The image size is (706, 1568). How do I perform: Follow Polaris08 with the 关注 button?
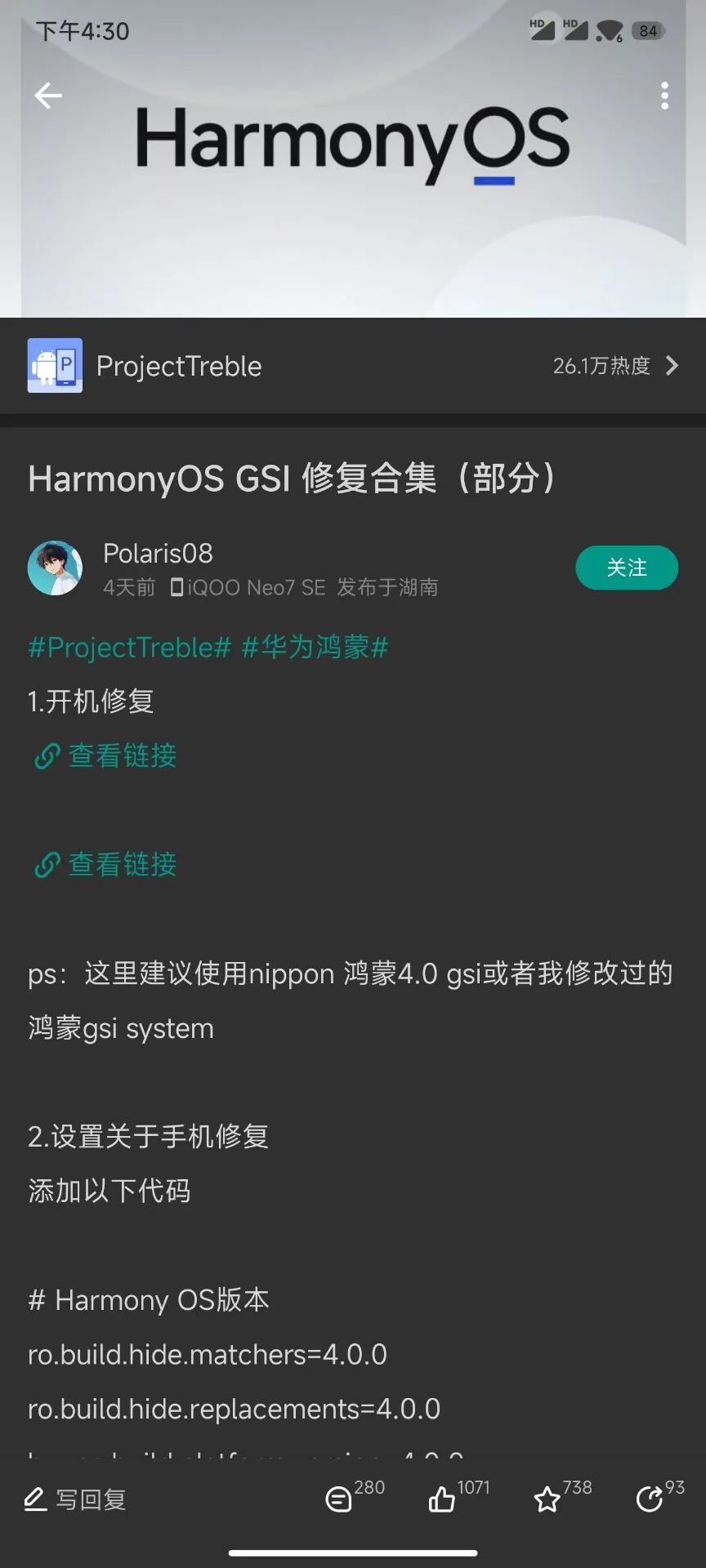point(626,568)
